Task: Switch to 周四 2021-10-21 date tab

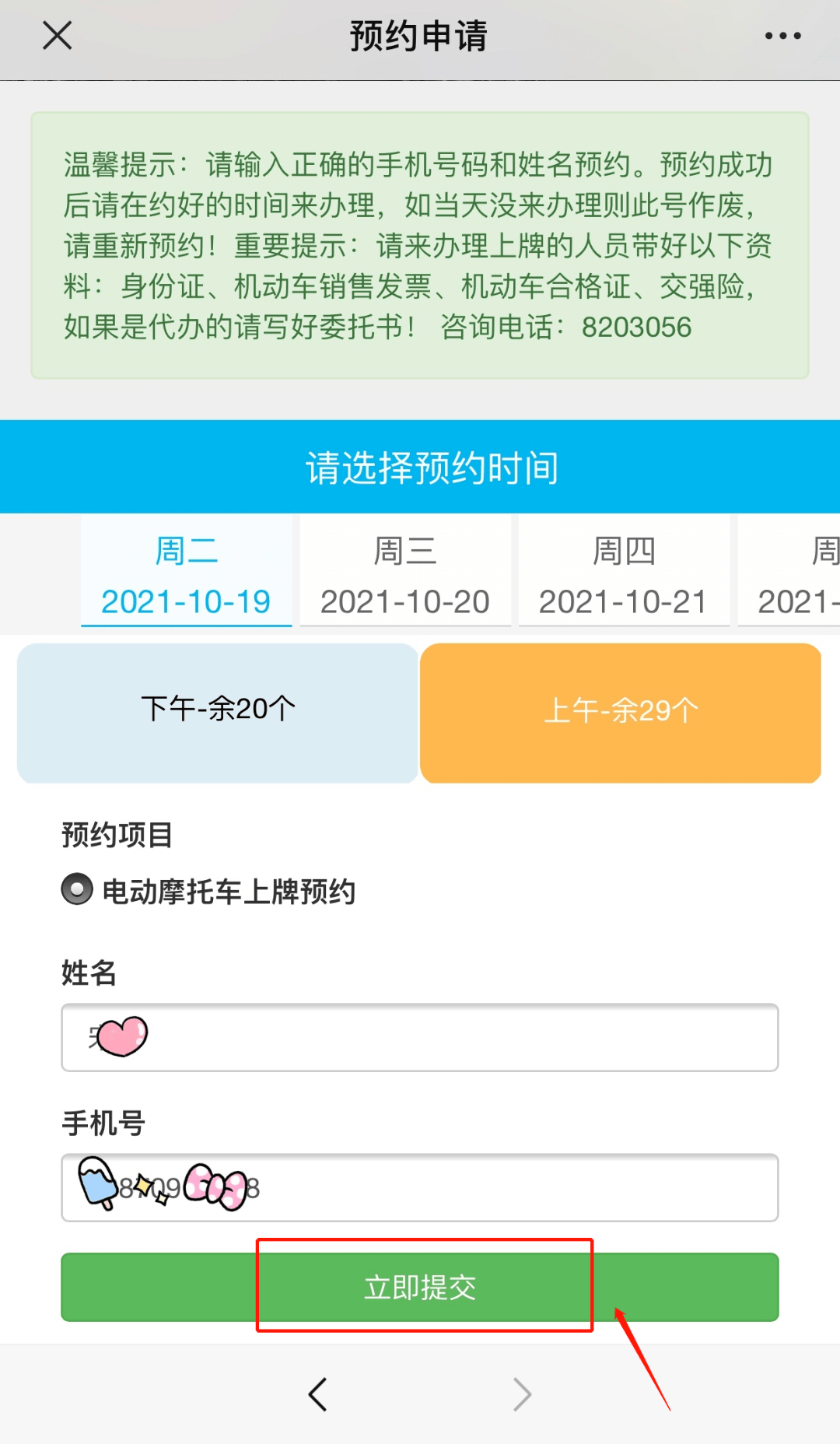Action: (x=624, y=574)
